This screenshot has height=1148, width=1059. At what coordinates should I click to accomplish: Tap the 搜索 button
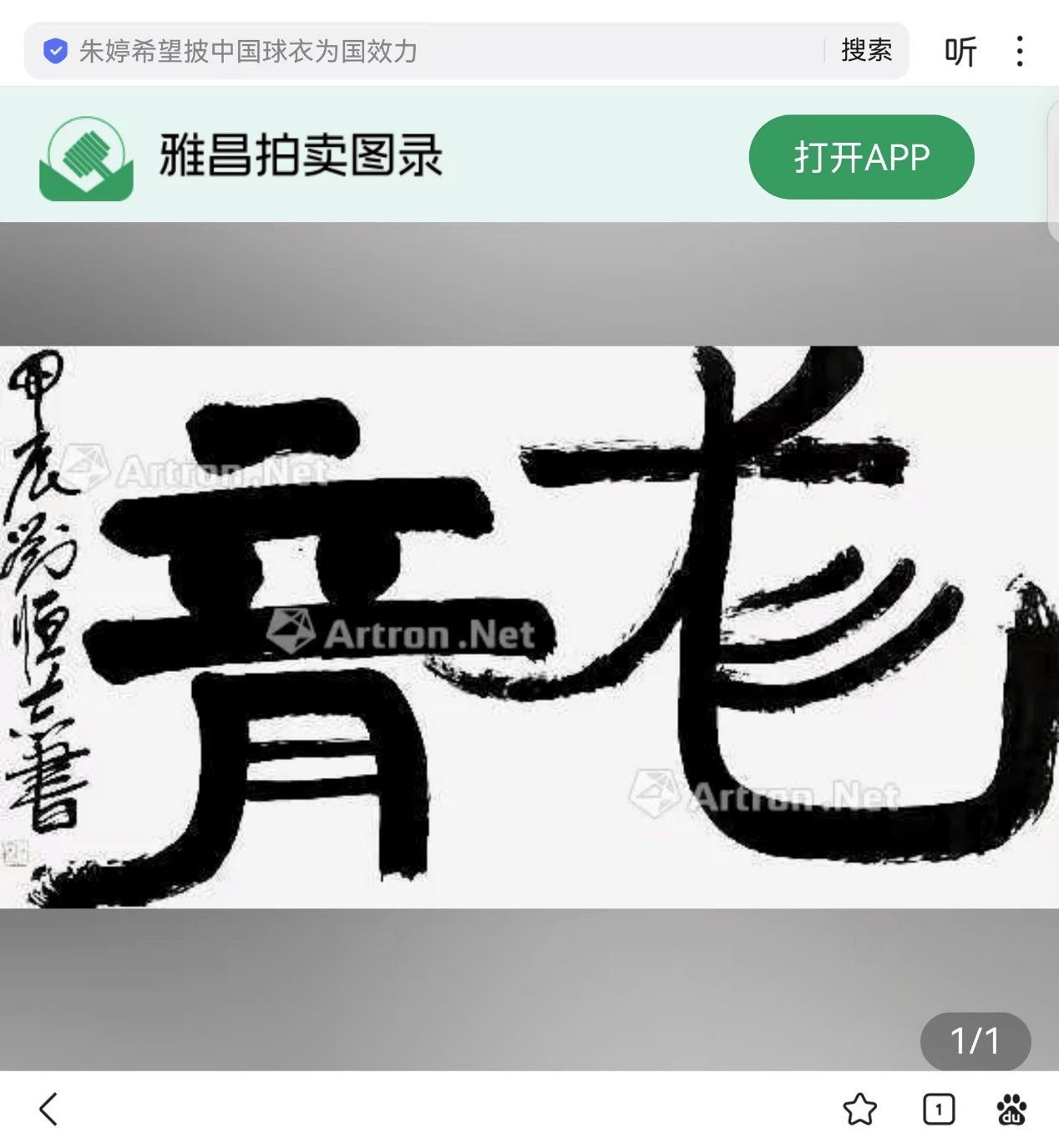coord(866,51)
